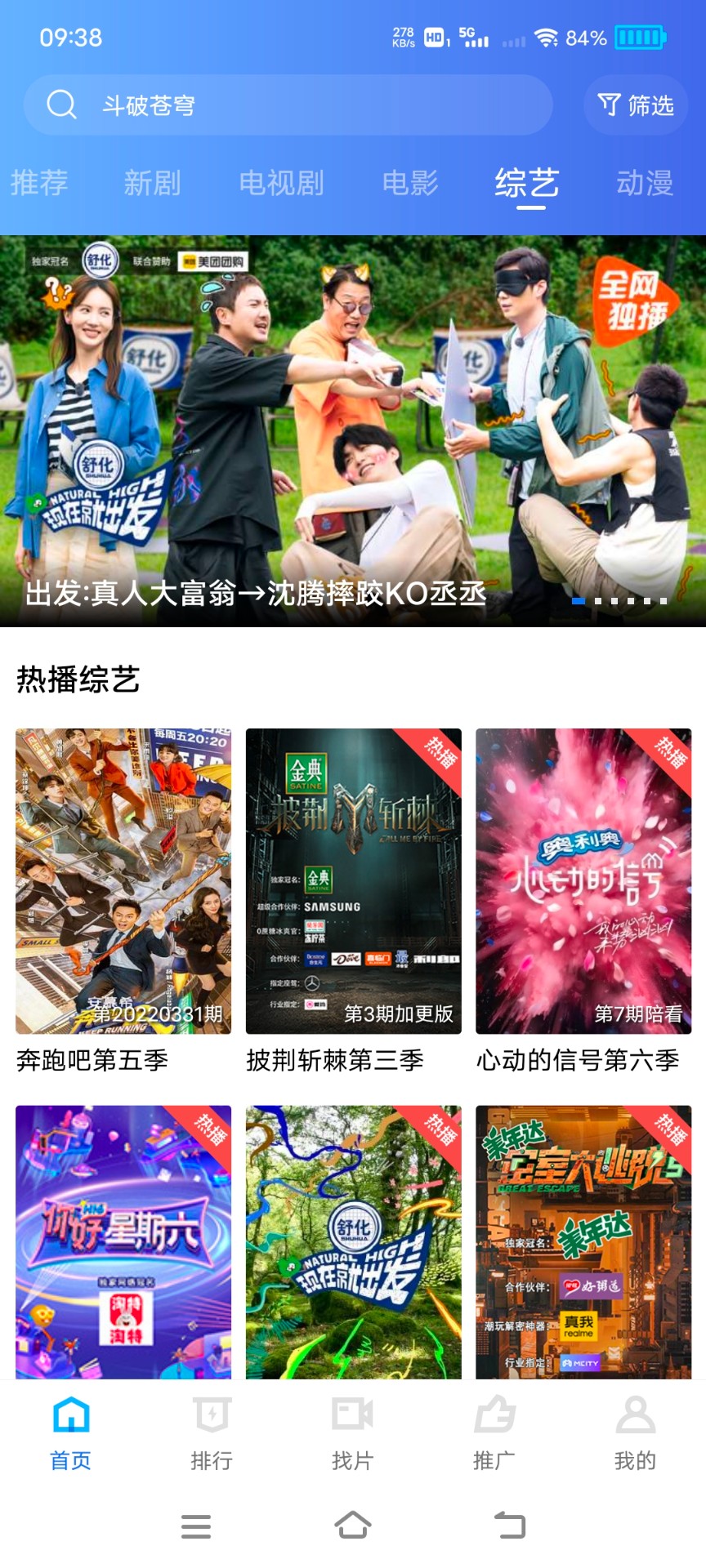Open 心动的信号第六季 show card

(583, 882)
